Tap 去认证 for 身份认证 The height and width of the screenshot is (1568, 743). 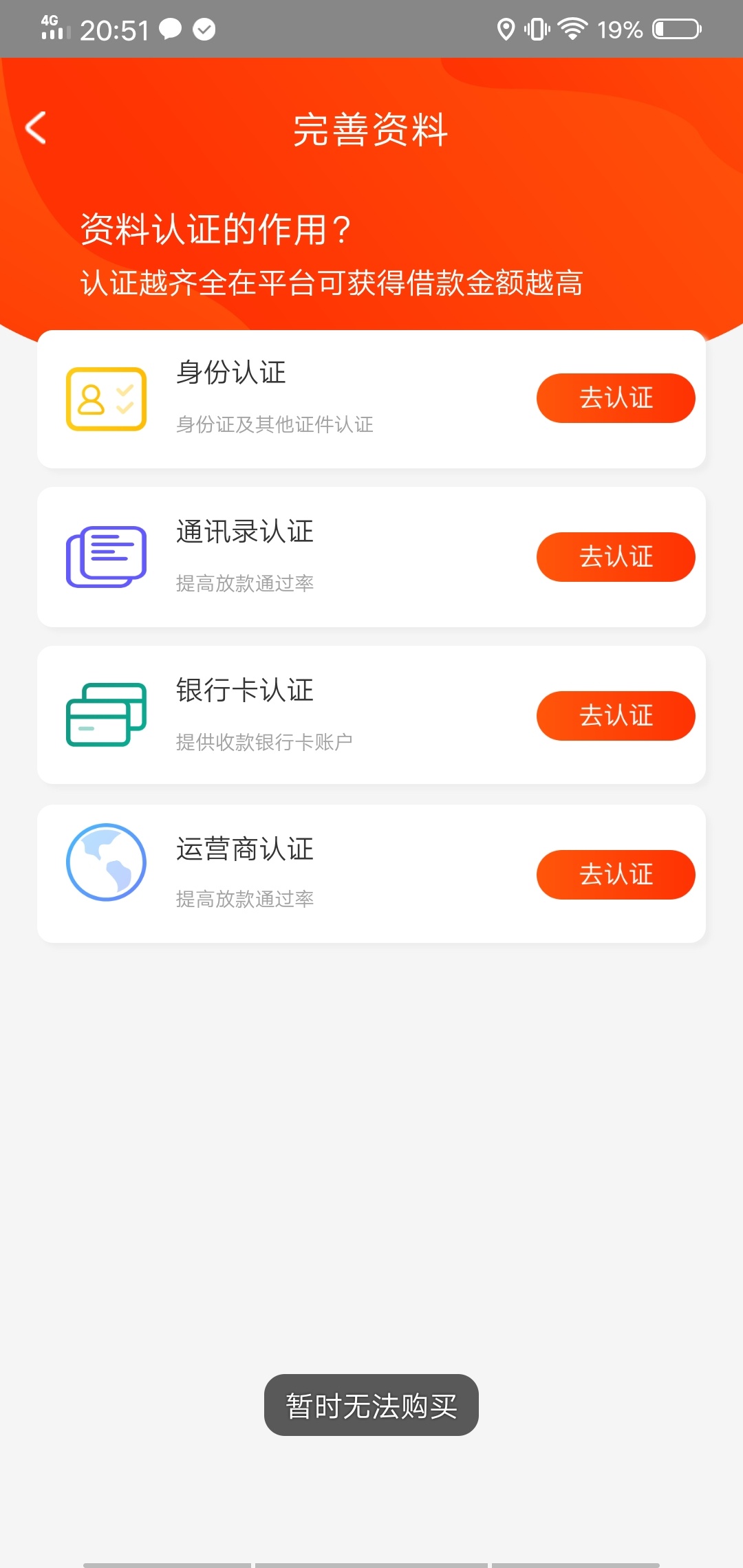616,398
